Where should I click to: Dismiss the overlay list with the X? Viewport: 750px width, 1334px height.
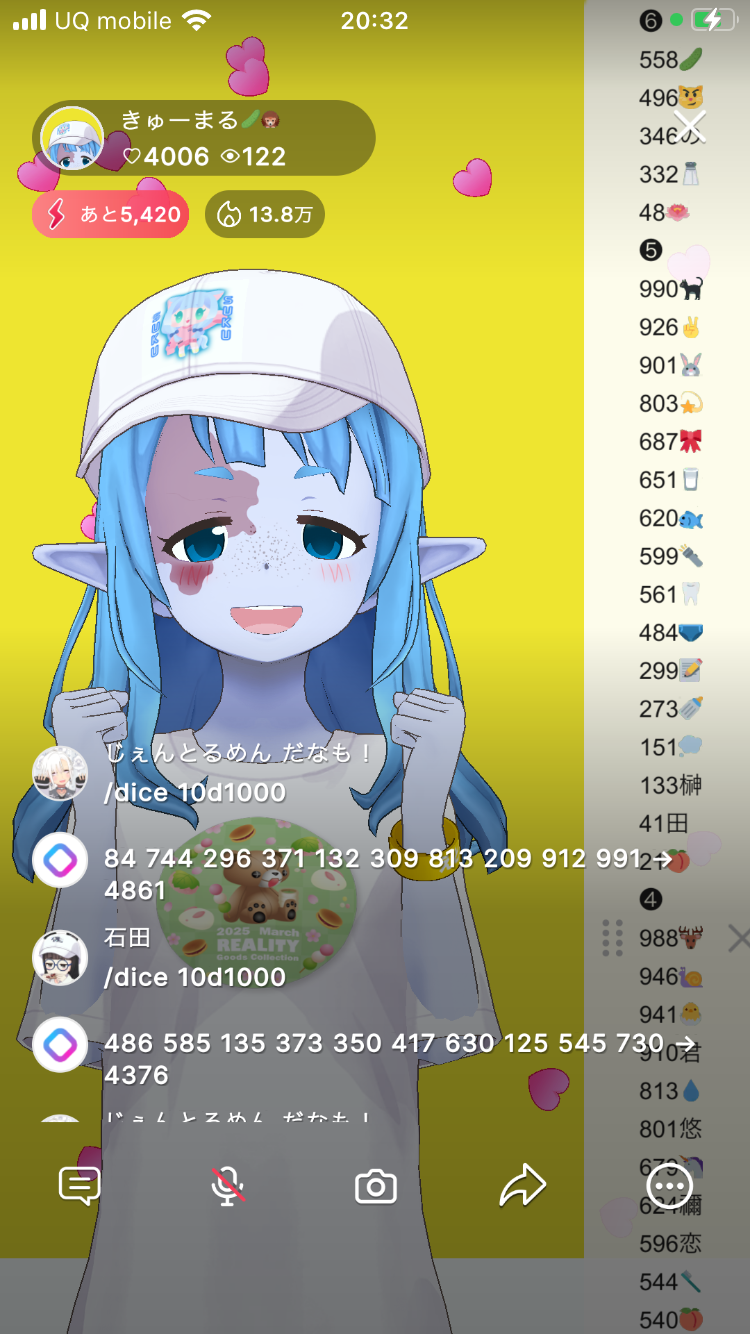pyautogui.click(x=738, y=938)
